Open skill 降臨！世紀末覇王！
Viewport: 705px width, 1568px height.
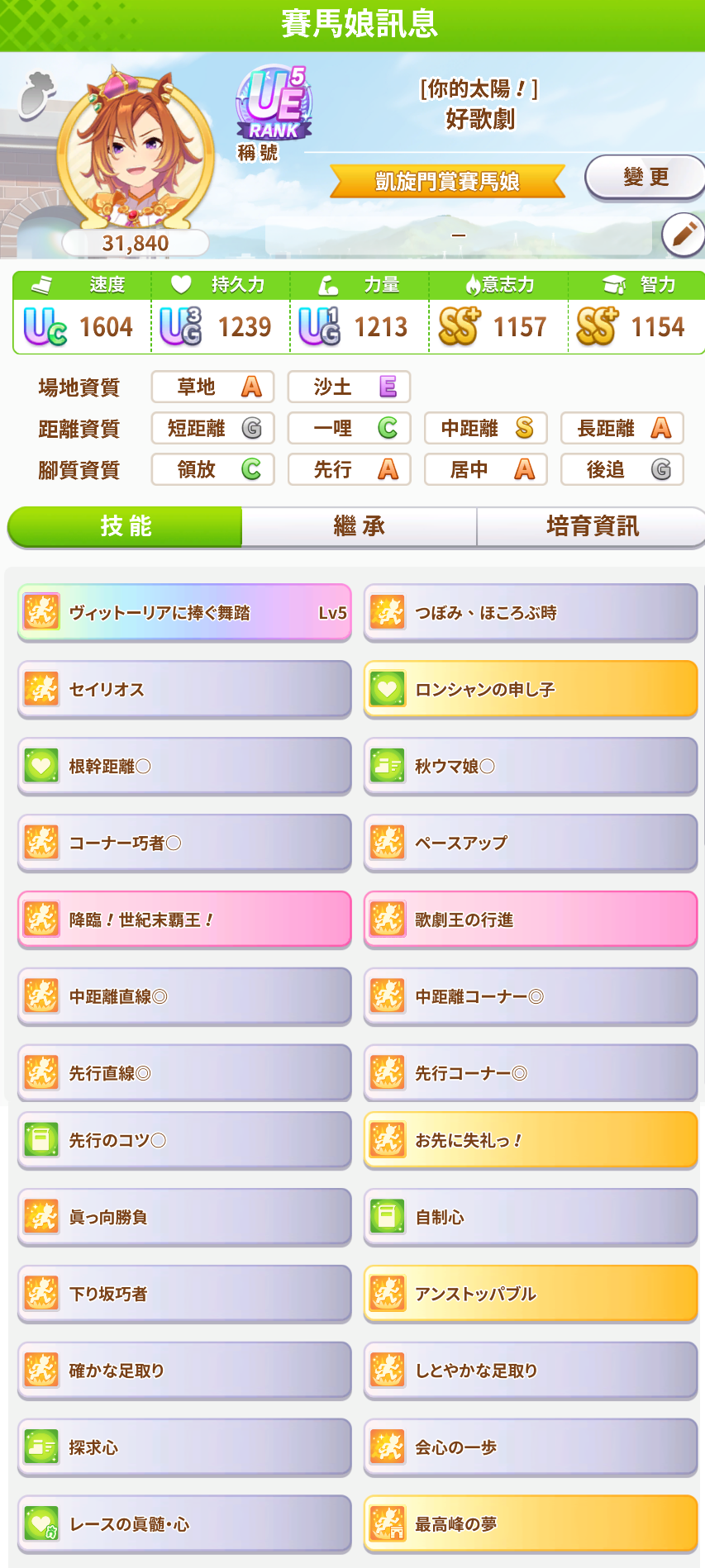point(184,919)
